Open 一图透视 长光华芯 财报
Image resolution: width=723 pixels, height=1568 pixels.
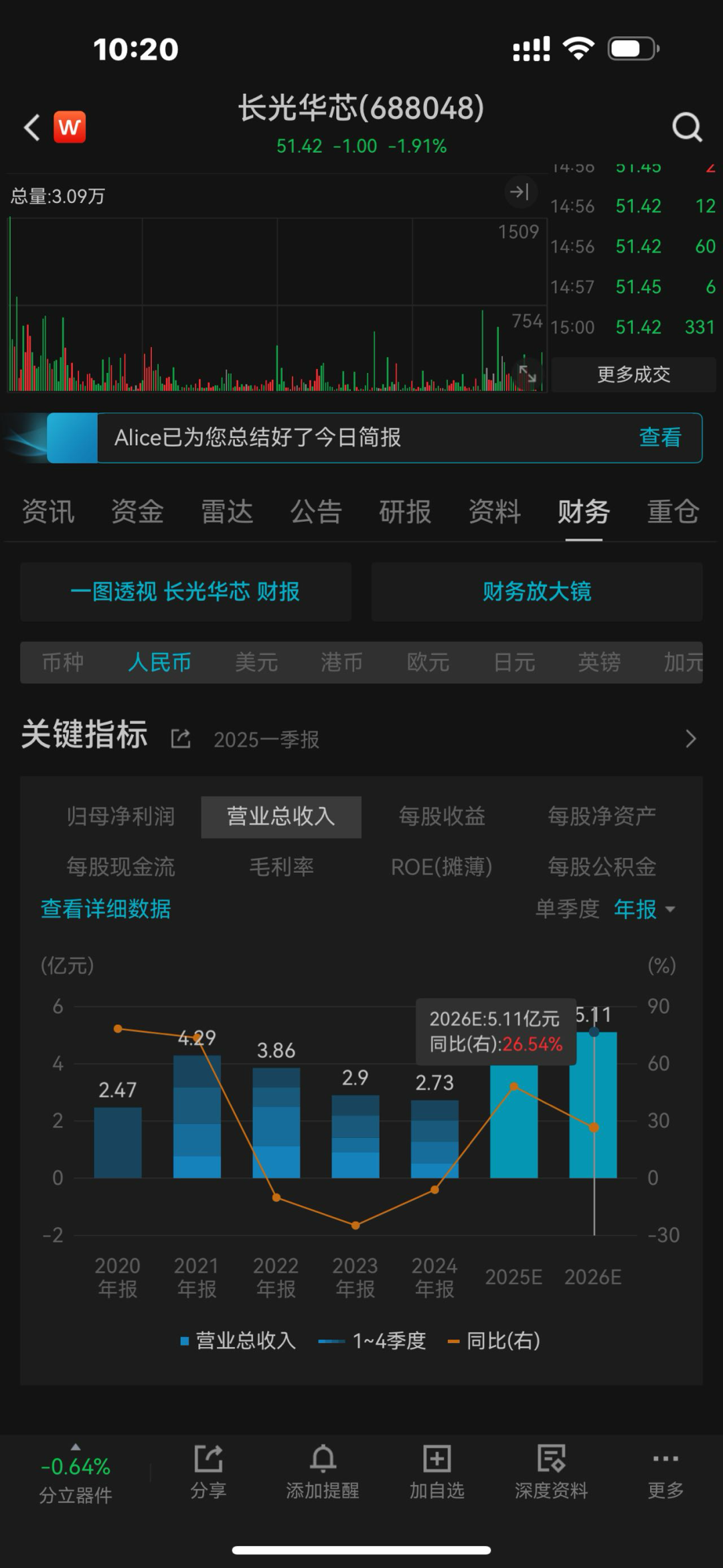185,592
